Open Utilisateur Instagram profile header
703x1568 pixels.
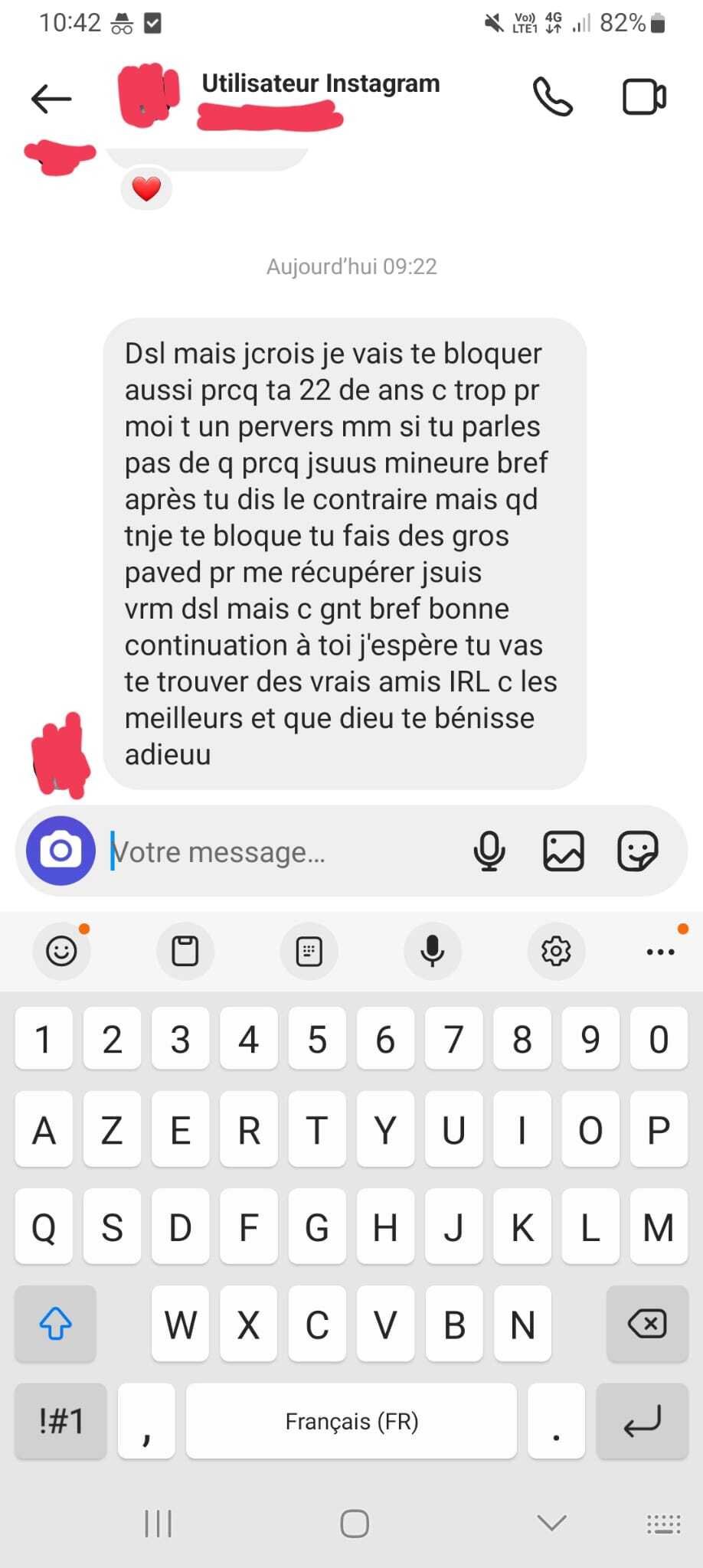click(320, 83)
